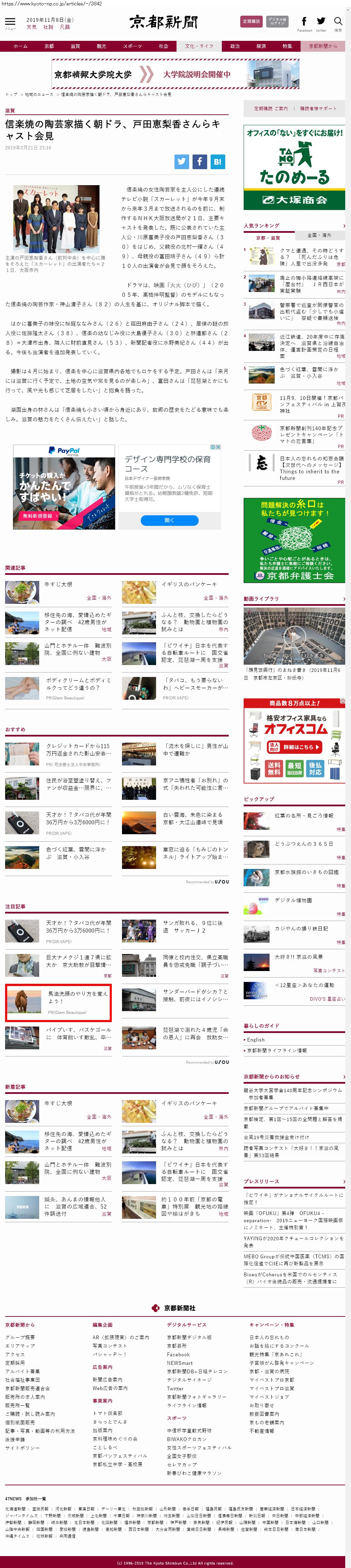Open the Twitter icon in the header
Screen dimensions: 351x1568
321,22
